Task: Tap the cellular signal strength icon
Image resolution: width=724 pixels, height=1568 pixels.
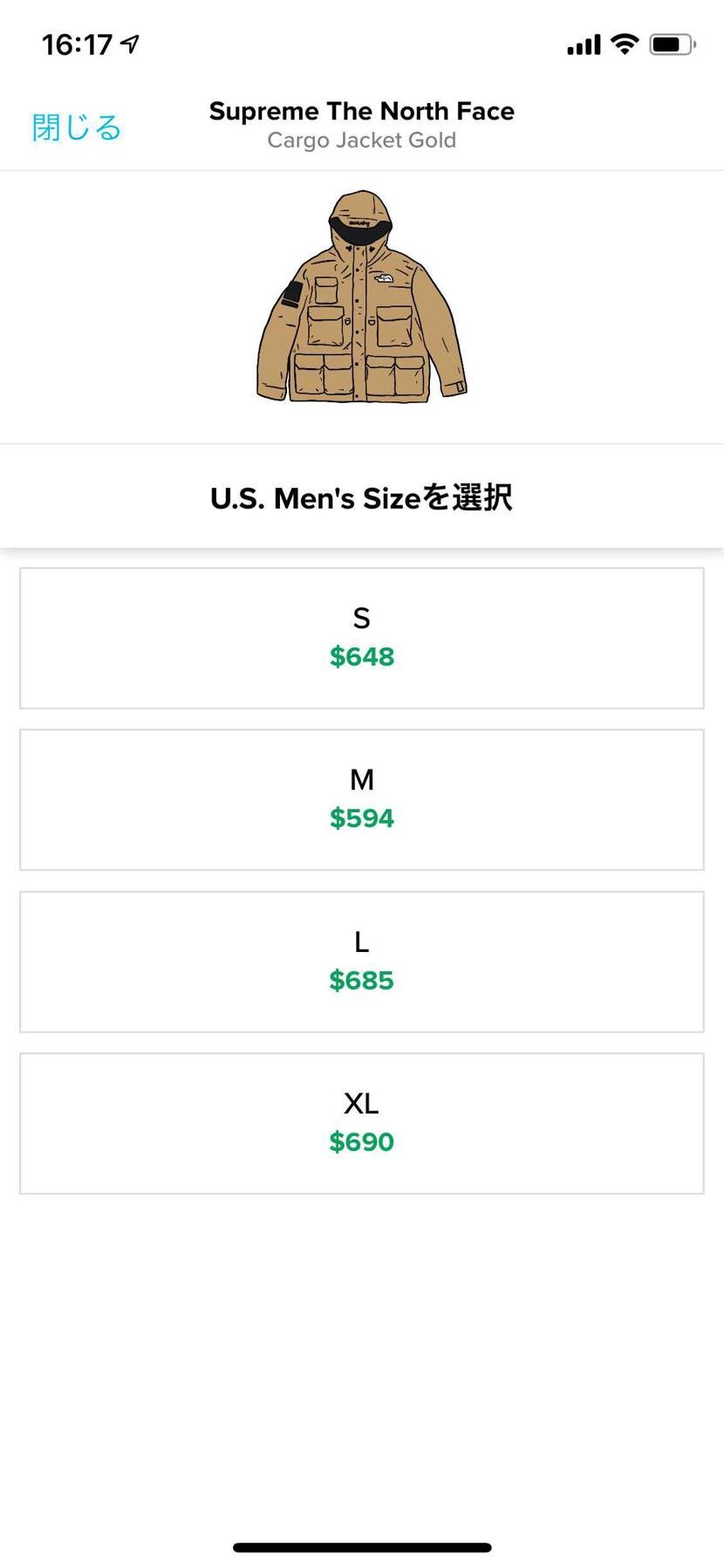Action: [x=583, y=43]
